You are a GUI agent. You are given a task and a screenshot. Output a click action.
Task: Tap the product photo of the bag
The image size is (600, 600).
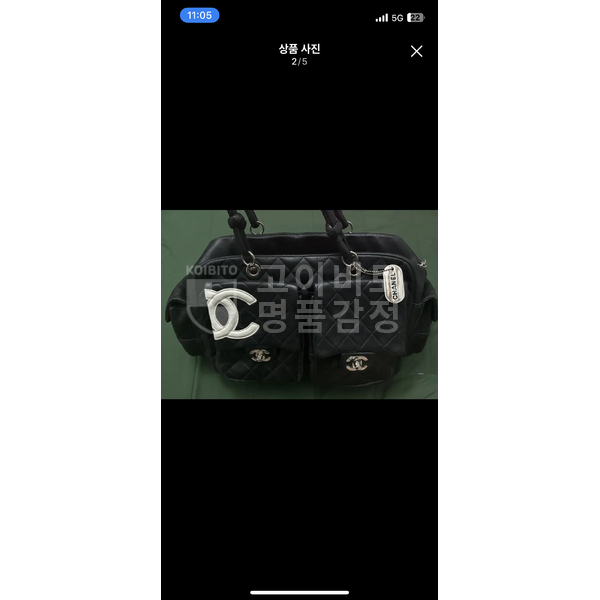point(299,303)
